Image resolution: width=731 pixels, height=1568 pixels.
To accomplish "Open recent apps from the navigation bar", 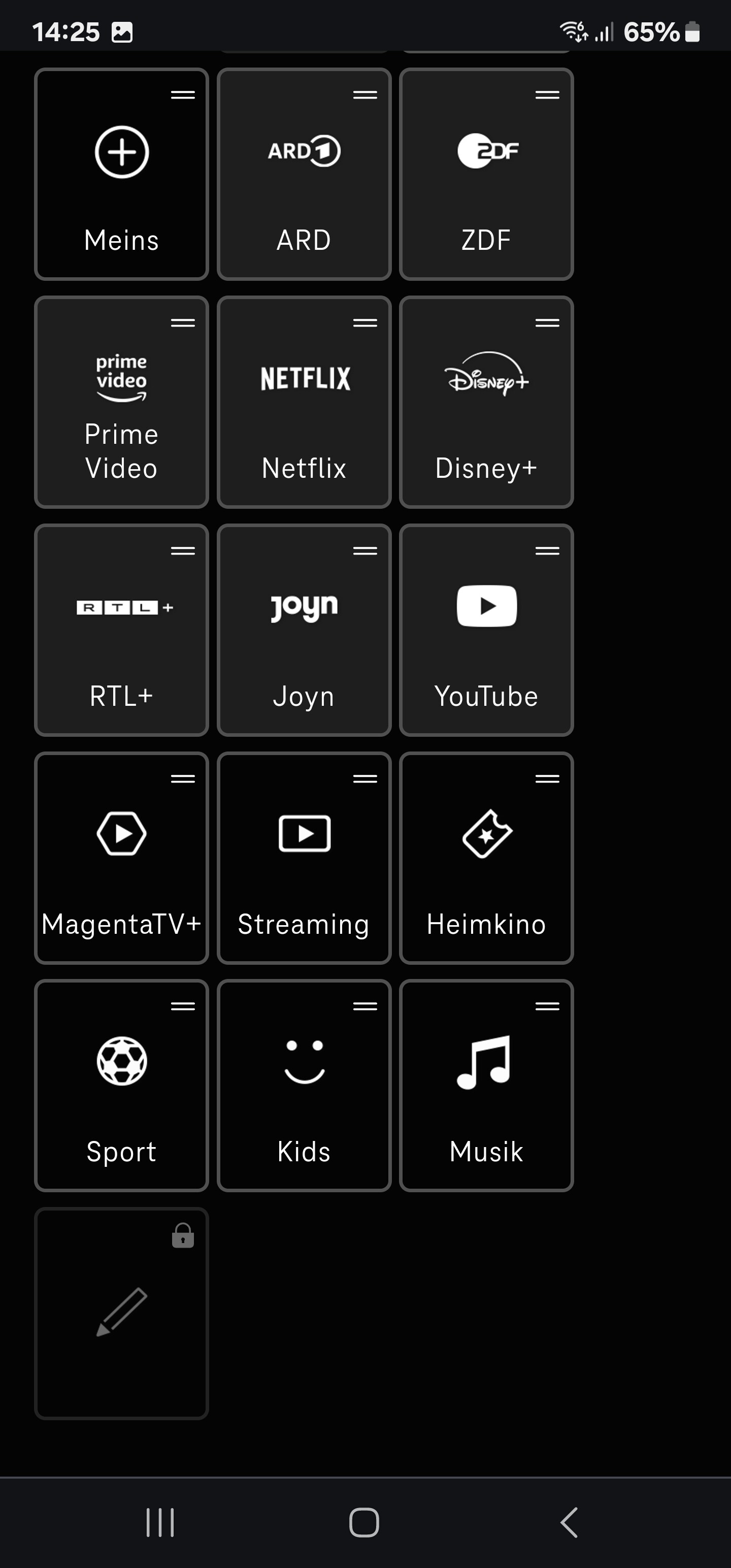I will [x=160, y=1522].
